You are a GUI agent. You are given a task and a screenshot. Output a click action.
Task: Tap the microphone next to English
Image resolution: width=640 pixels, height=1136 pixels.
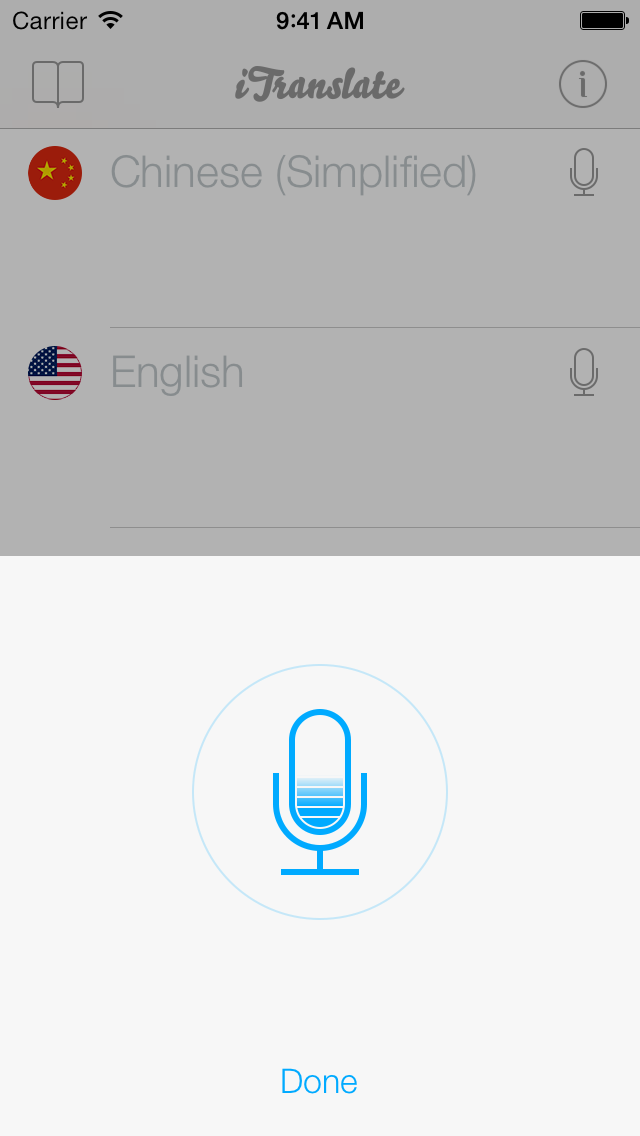click(x=583, y=372)
